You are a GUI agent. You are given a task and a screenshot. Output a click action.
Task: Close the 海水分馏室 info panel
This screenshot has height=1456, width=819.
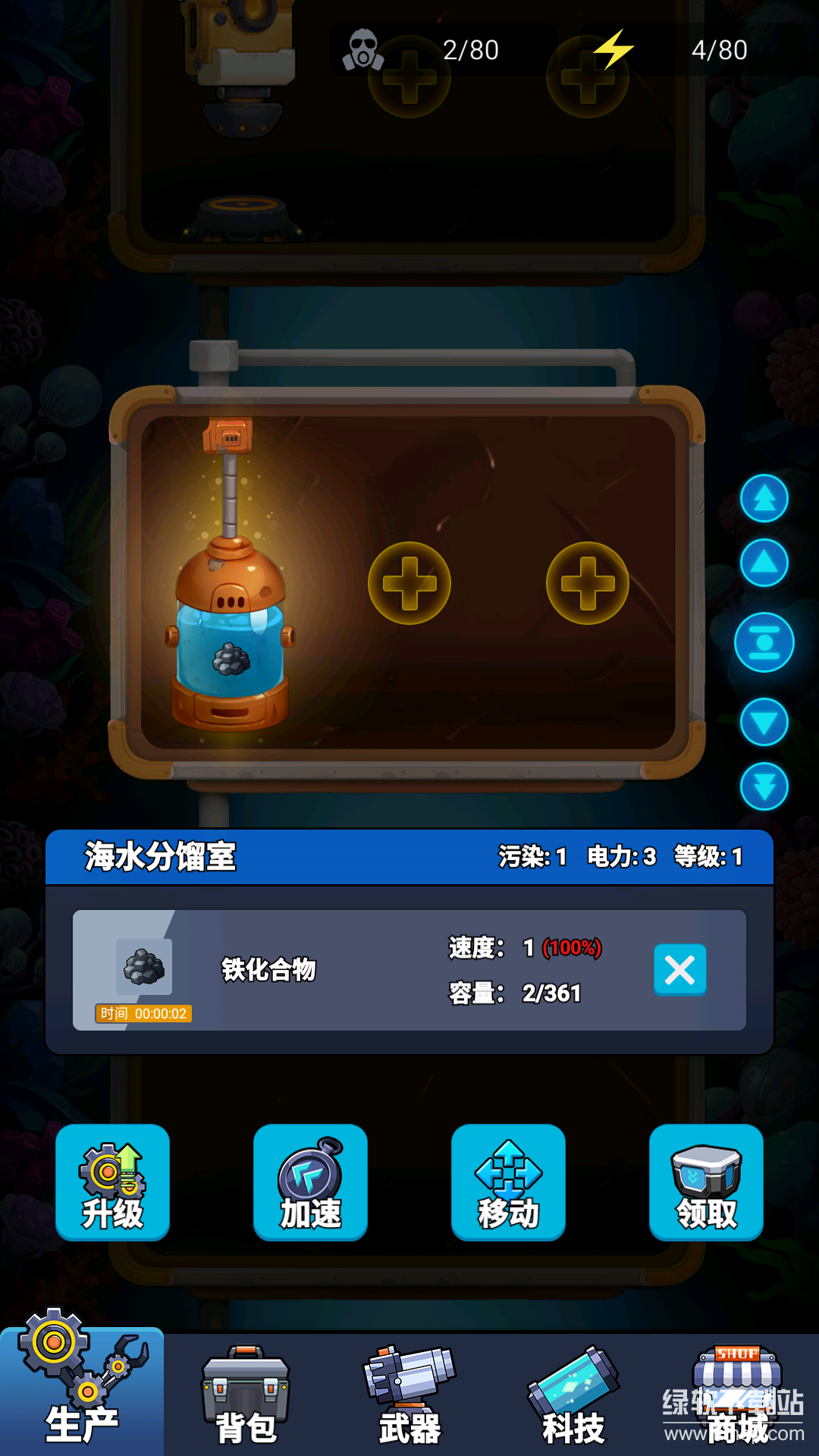(x=679, y=970)
